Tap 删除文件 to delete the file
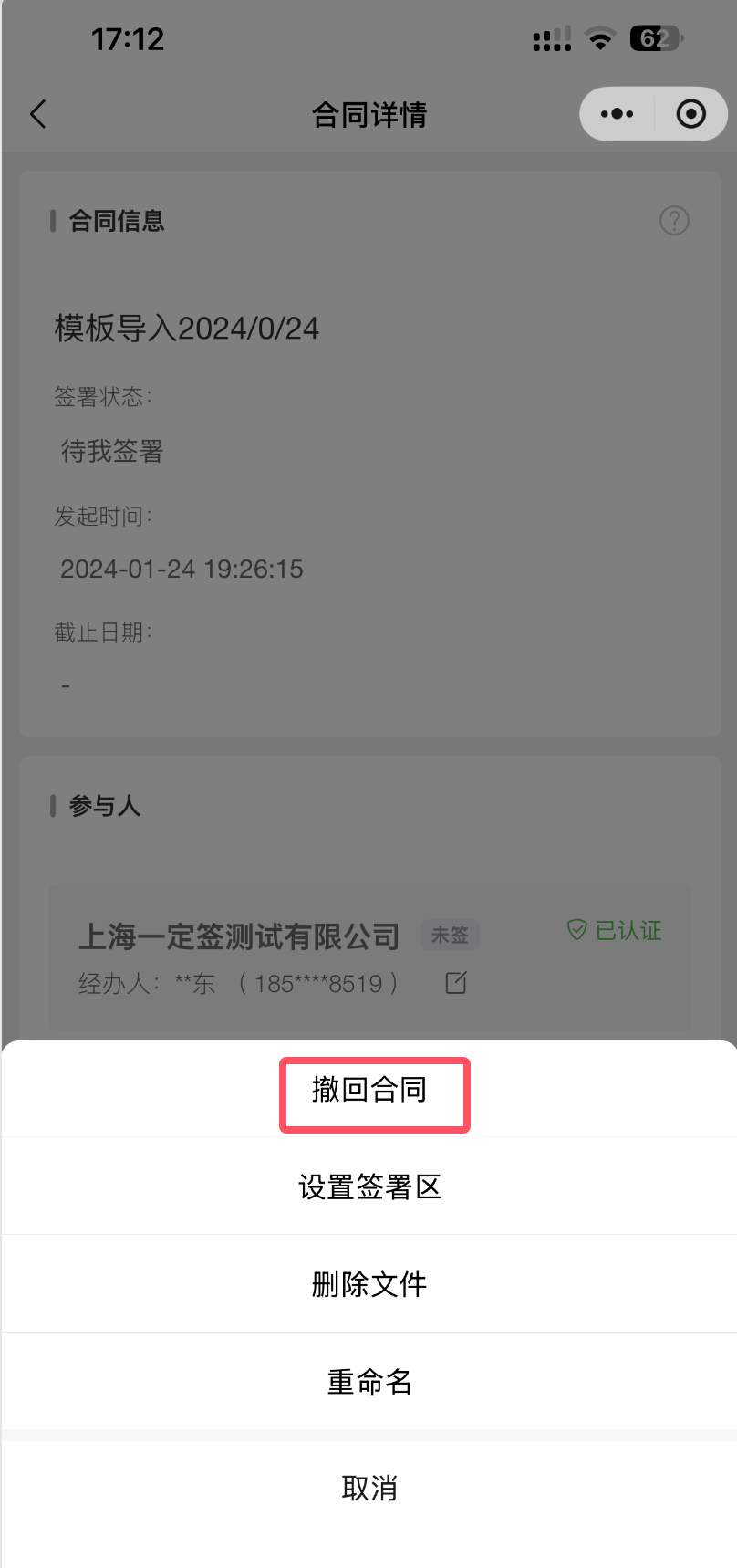Screen dimensions: 737x1568 (x=369, y=1284)
